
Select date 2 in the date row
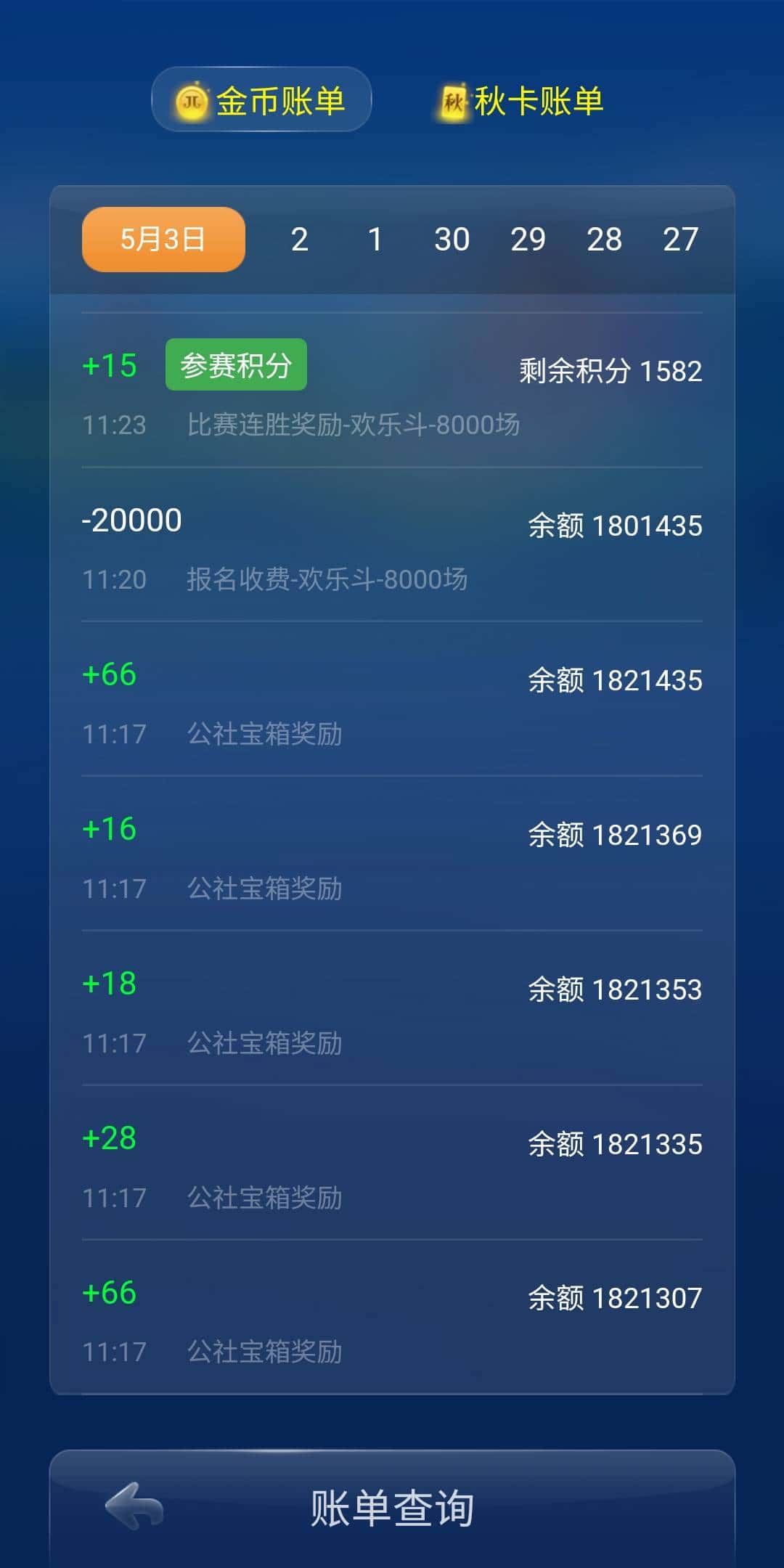tap(299, 238)
